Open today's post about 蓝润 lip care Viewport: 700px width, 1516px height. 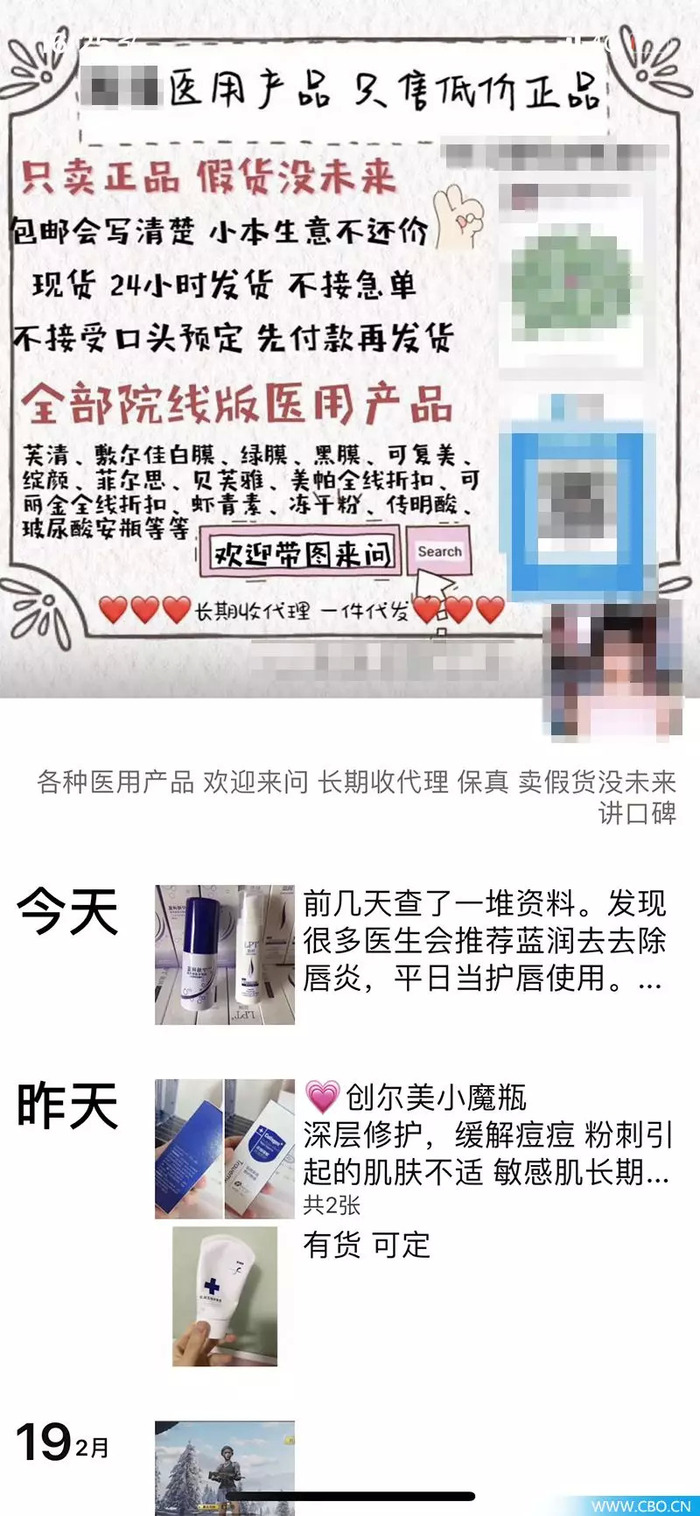(483, 941)
